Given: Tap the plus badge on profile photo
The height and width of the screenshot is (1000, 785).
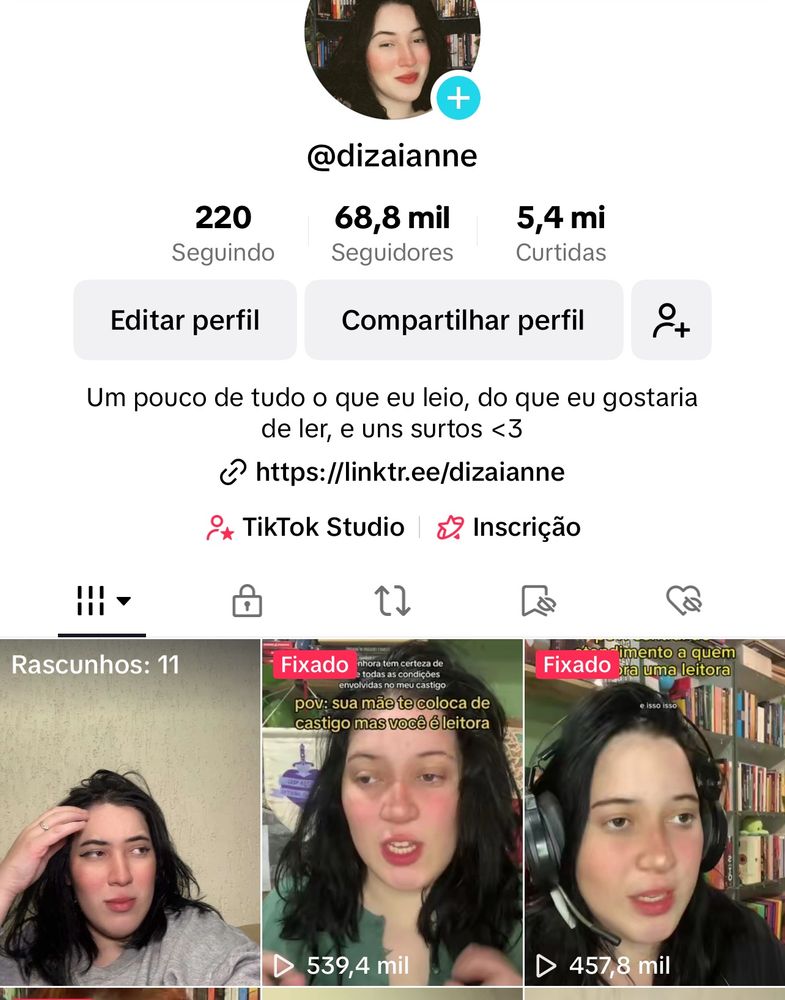Looking at the screenshot, I should [457, 98].
